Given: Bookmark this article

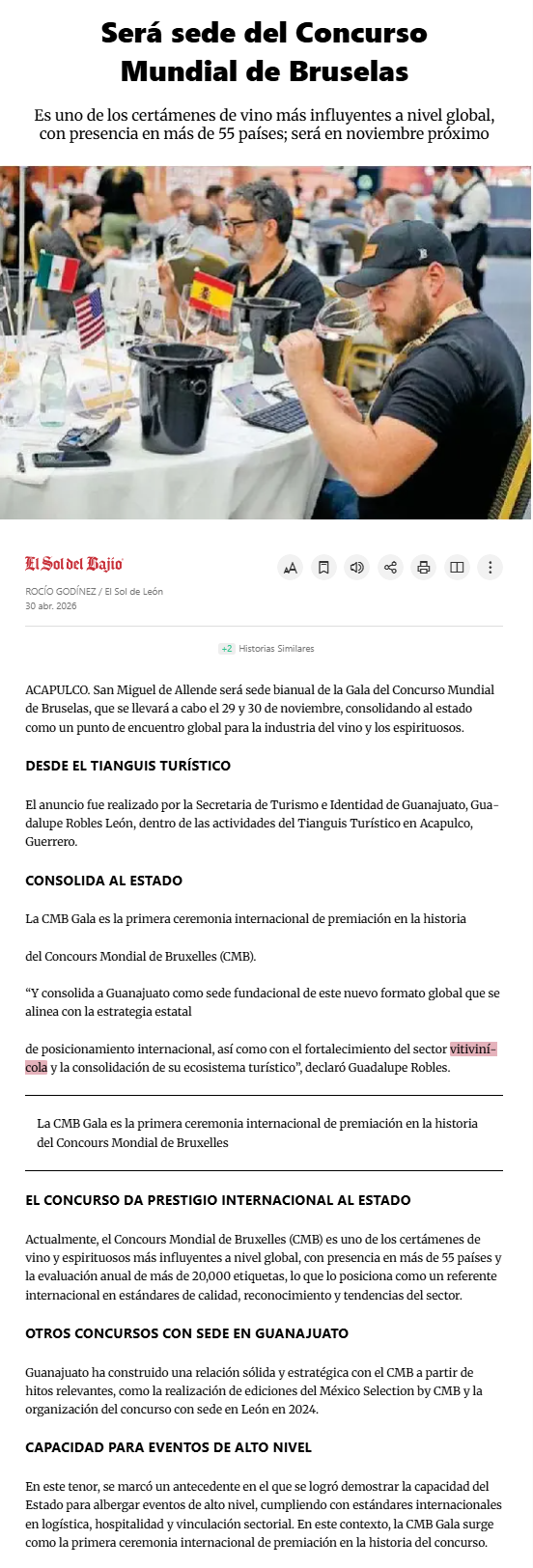Looking at the screenshot, I should coord(324,568).
